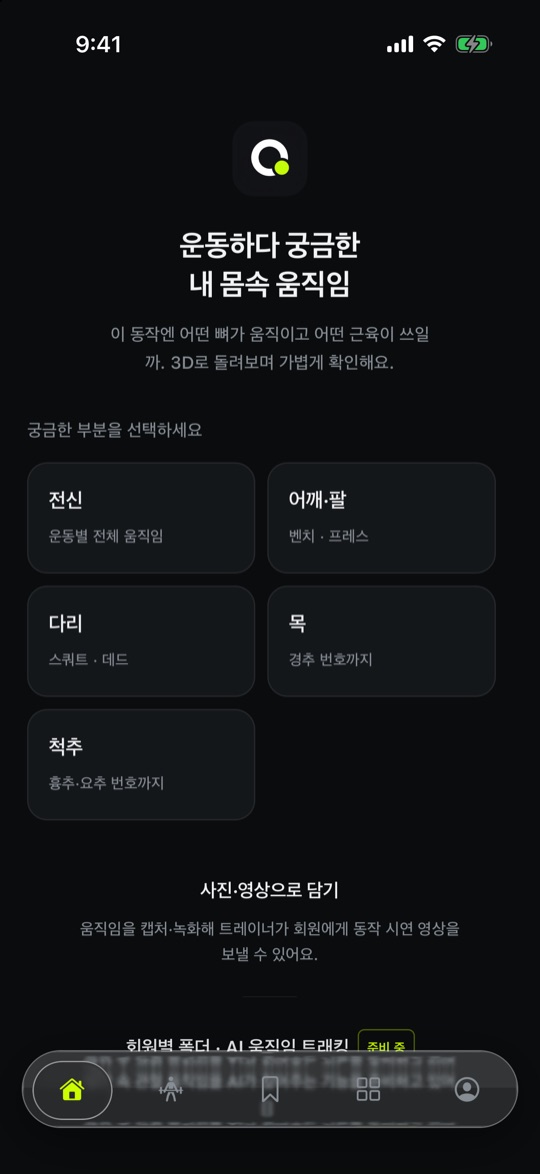Select the 전신 body part card
Image resolution: width=540 pixels, height=1174 pixels.
tap(141, 518)
